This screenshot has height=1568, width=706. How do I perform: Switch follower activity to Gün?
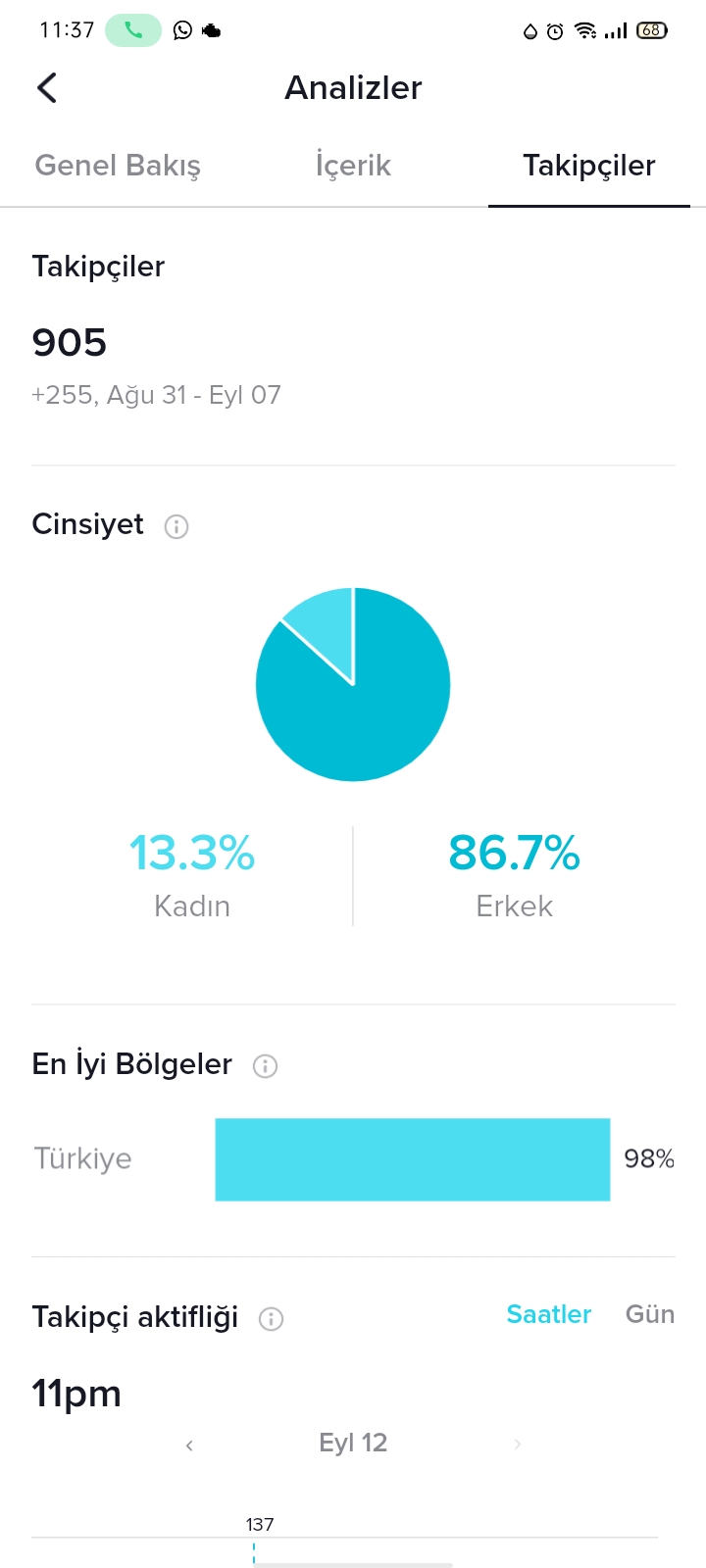pyautogui.click(x=650, y=1314)
